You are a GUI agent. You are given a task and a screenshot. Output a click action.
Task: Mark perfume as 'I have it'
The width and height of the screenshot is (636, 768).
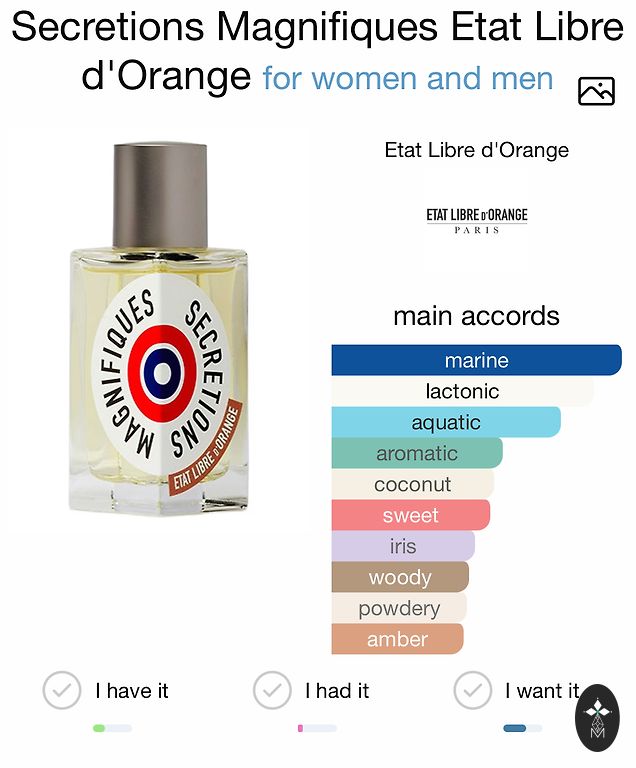coord(62,690)
